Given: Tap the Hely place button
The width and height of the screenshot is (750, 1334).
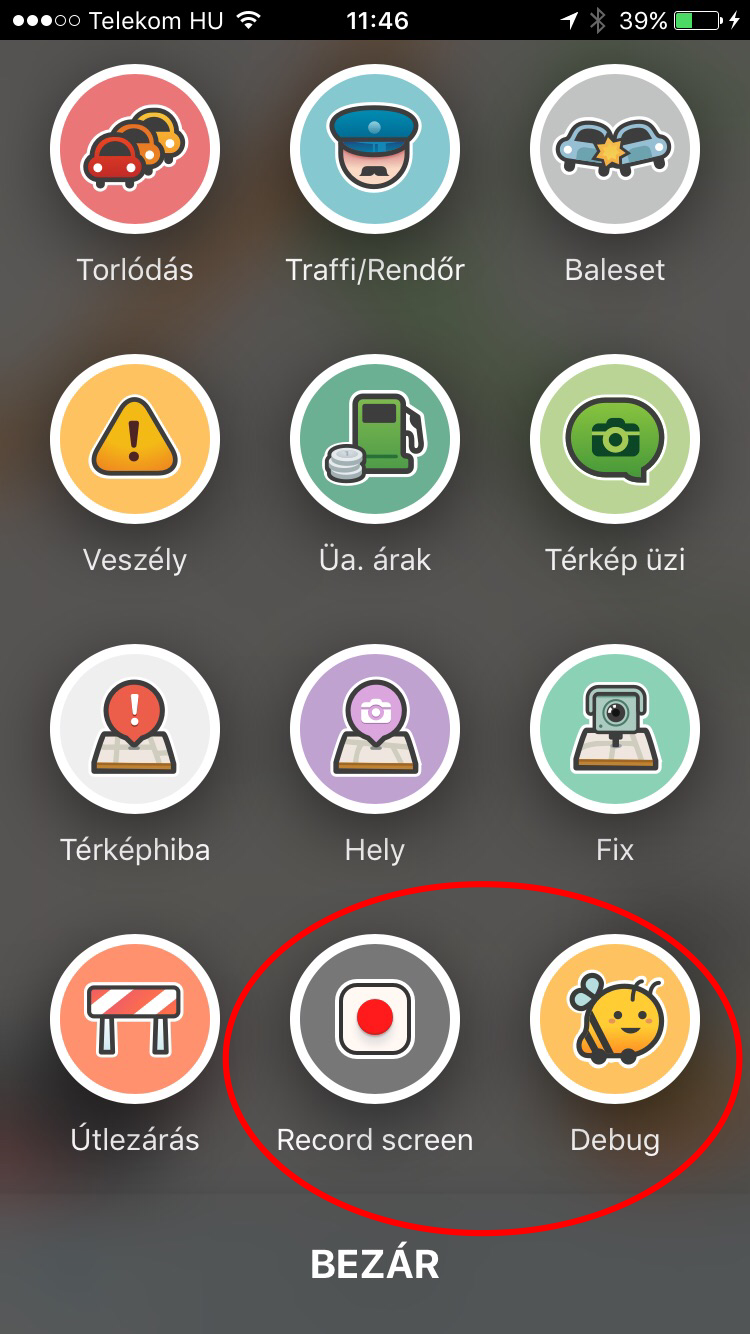Looking at the screenshot, I should 375,730.
